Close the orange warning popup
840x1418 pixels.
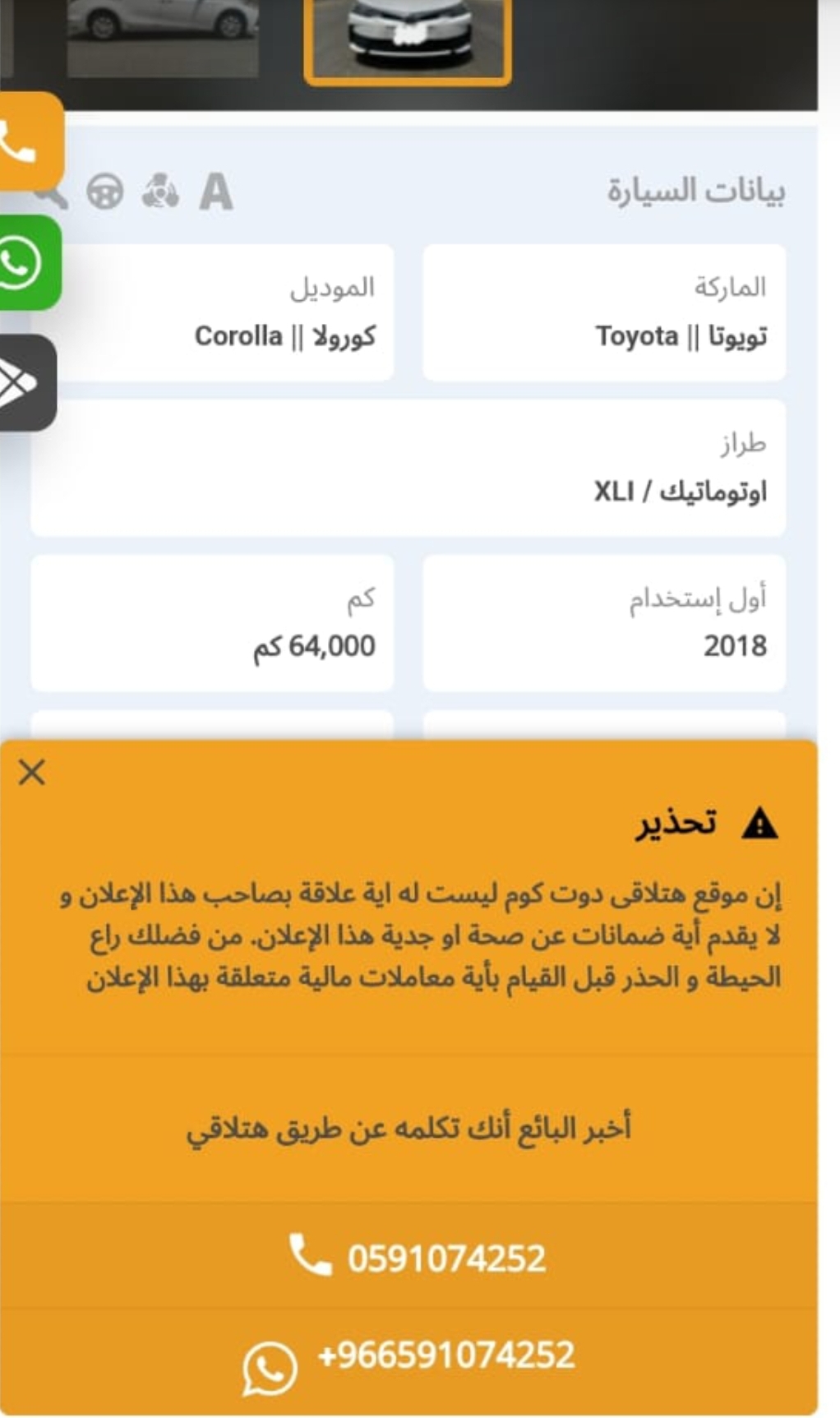(32, 772)
